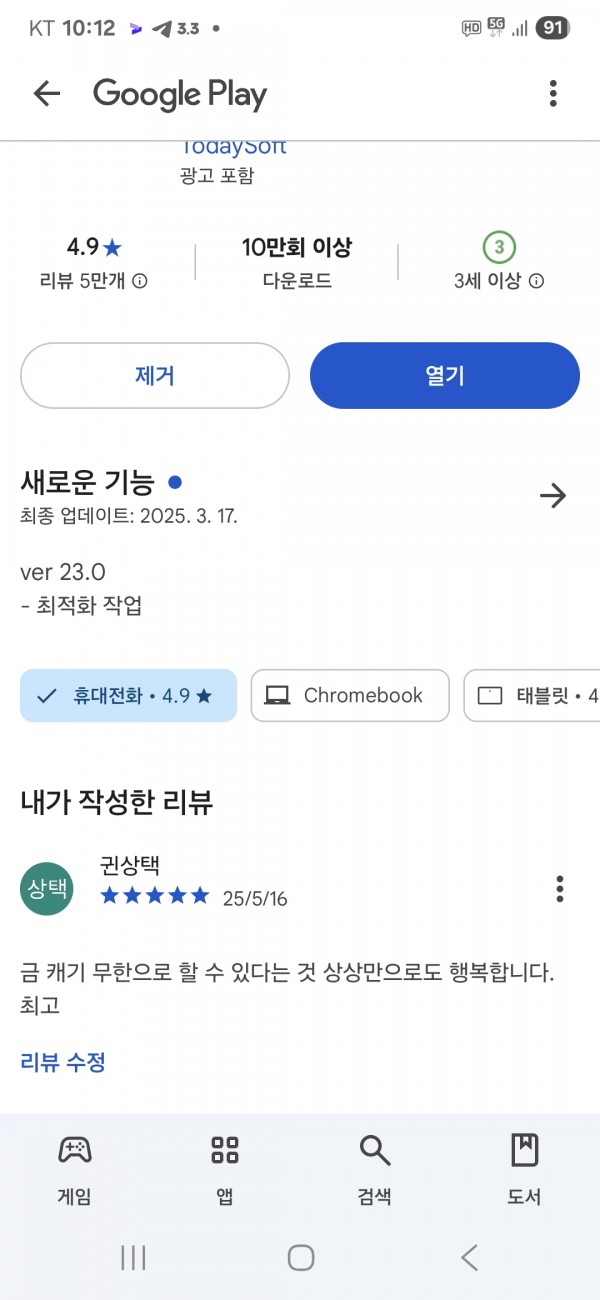Switch to the 도서 tab
The height and width of the screenshot is (1300, 600).
pyautogui.click(x=525, y=1169)
